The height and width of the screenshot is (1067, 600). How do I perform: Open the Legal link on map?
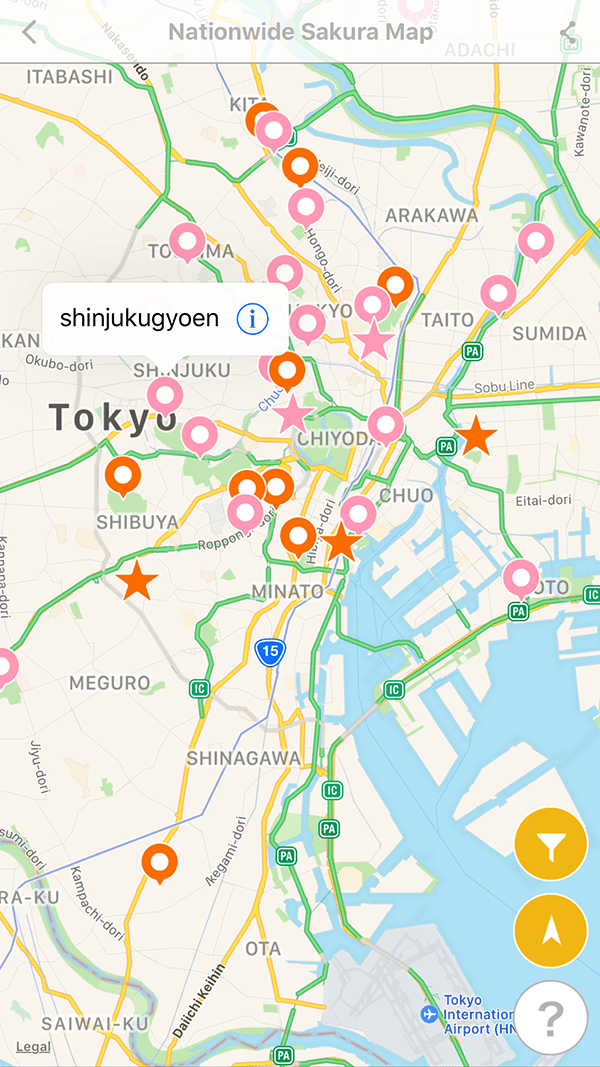33,1047
